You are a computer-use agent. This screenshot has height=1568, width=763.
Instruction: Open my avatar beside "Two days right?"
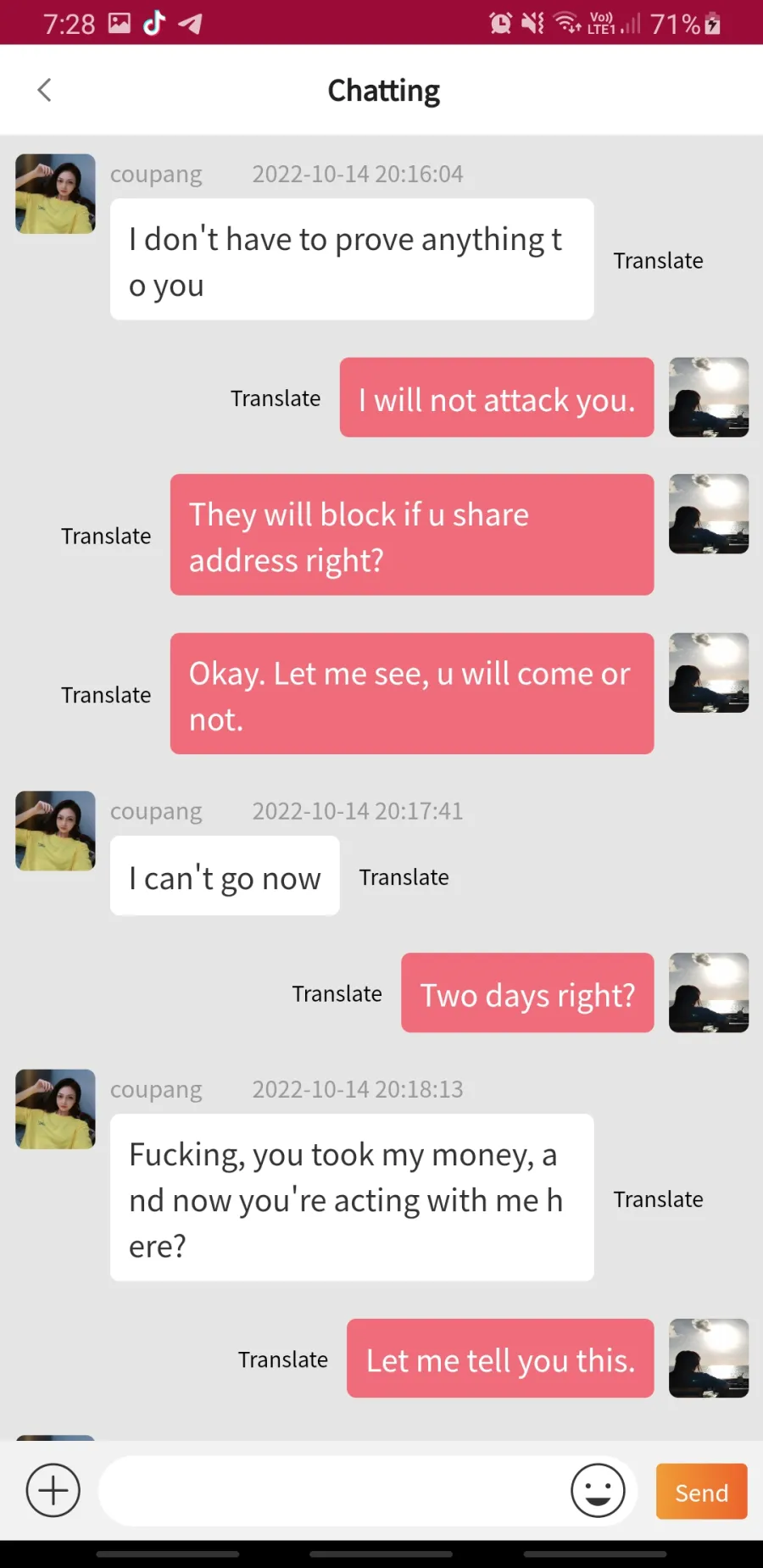(709, 993)
